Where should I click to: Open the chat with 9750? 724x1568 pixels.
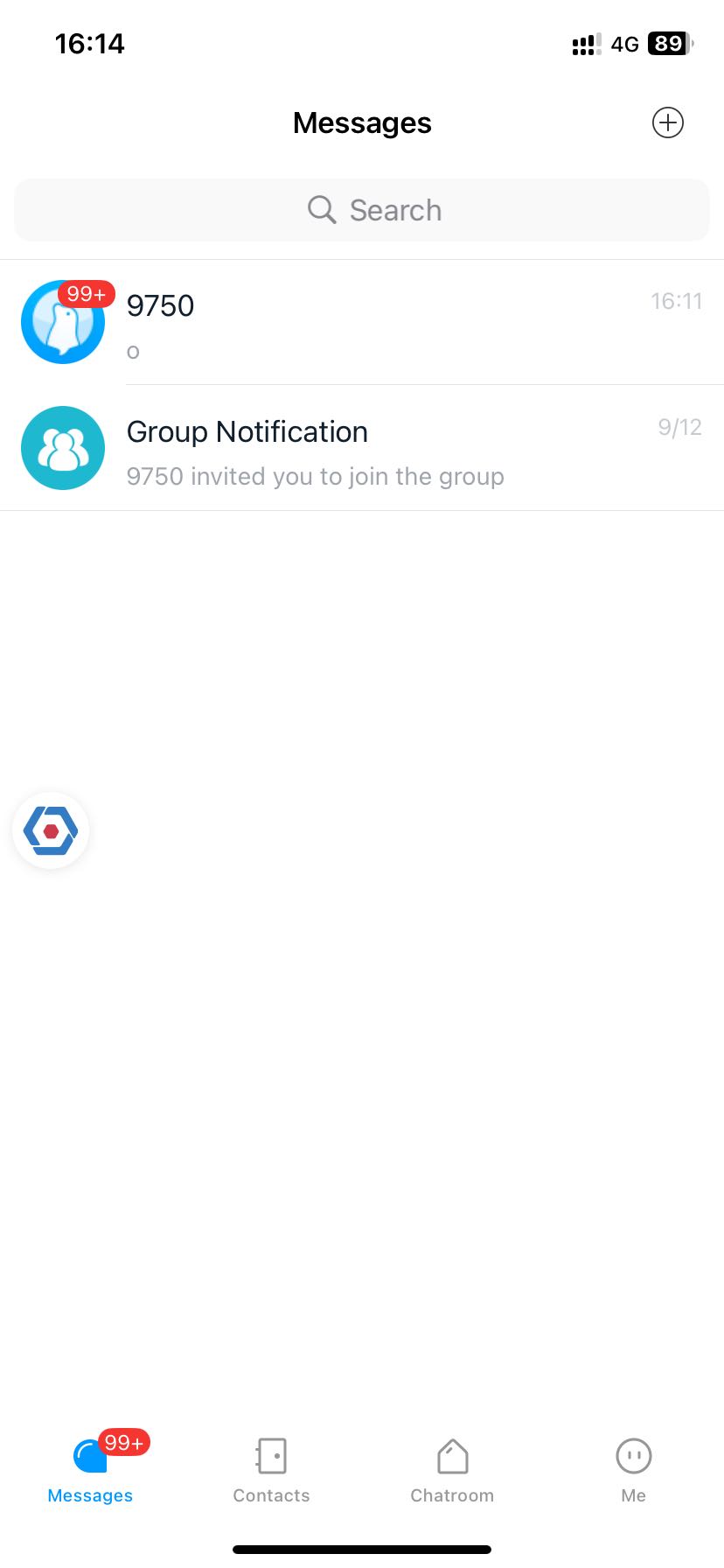pos(362,323)
